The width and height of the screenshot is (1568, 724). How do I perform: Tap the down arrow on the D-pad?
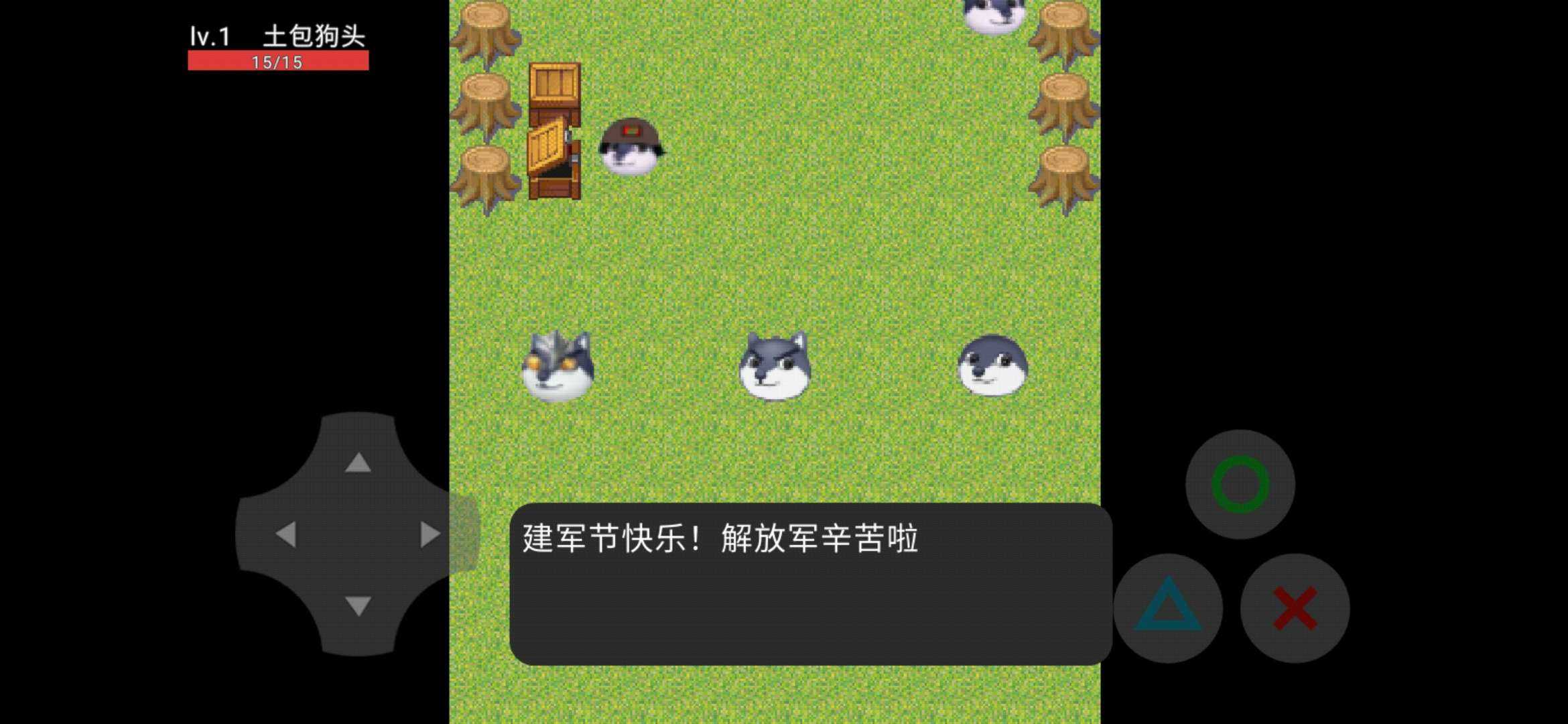click(358, 605)
